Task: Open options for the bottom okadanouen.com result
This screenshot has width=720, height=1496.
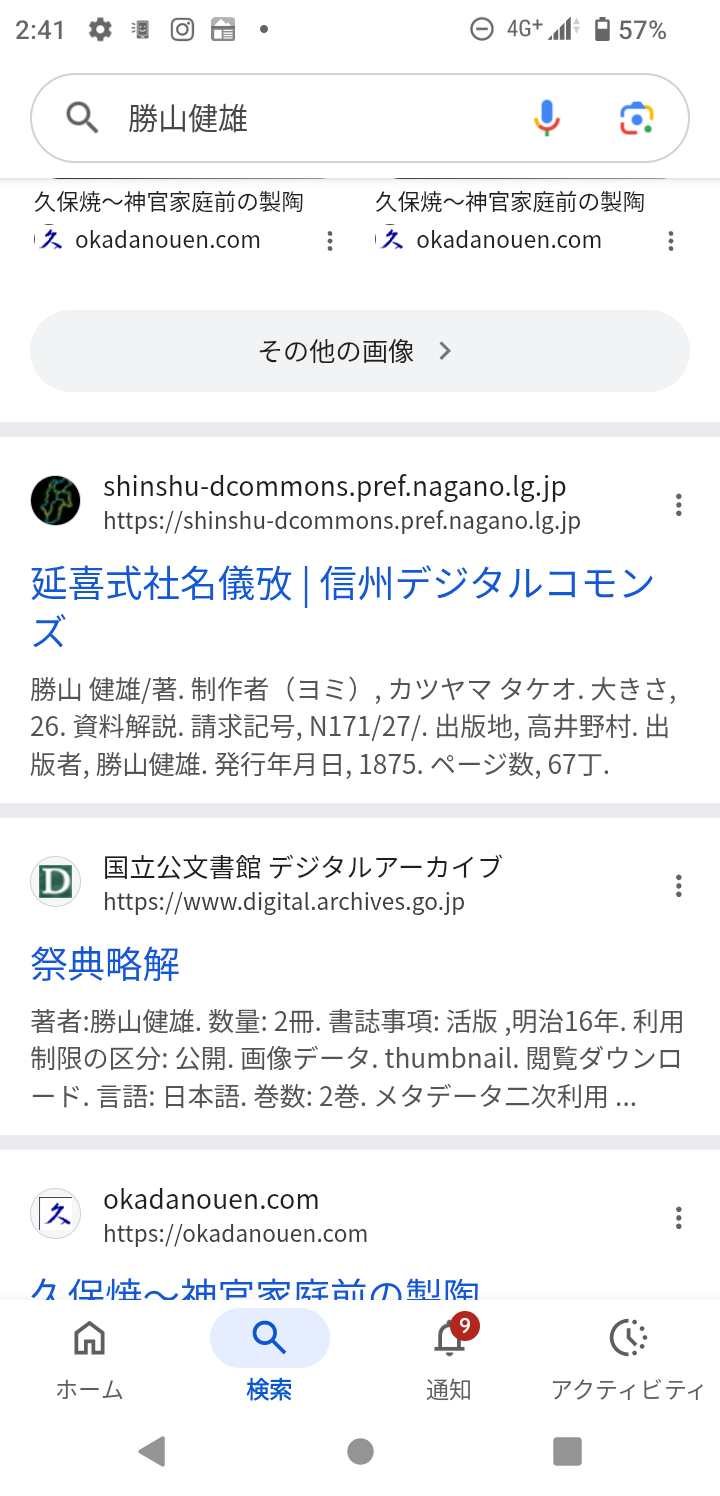Action: [678, 1217]
